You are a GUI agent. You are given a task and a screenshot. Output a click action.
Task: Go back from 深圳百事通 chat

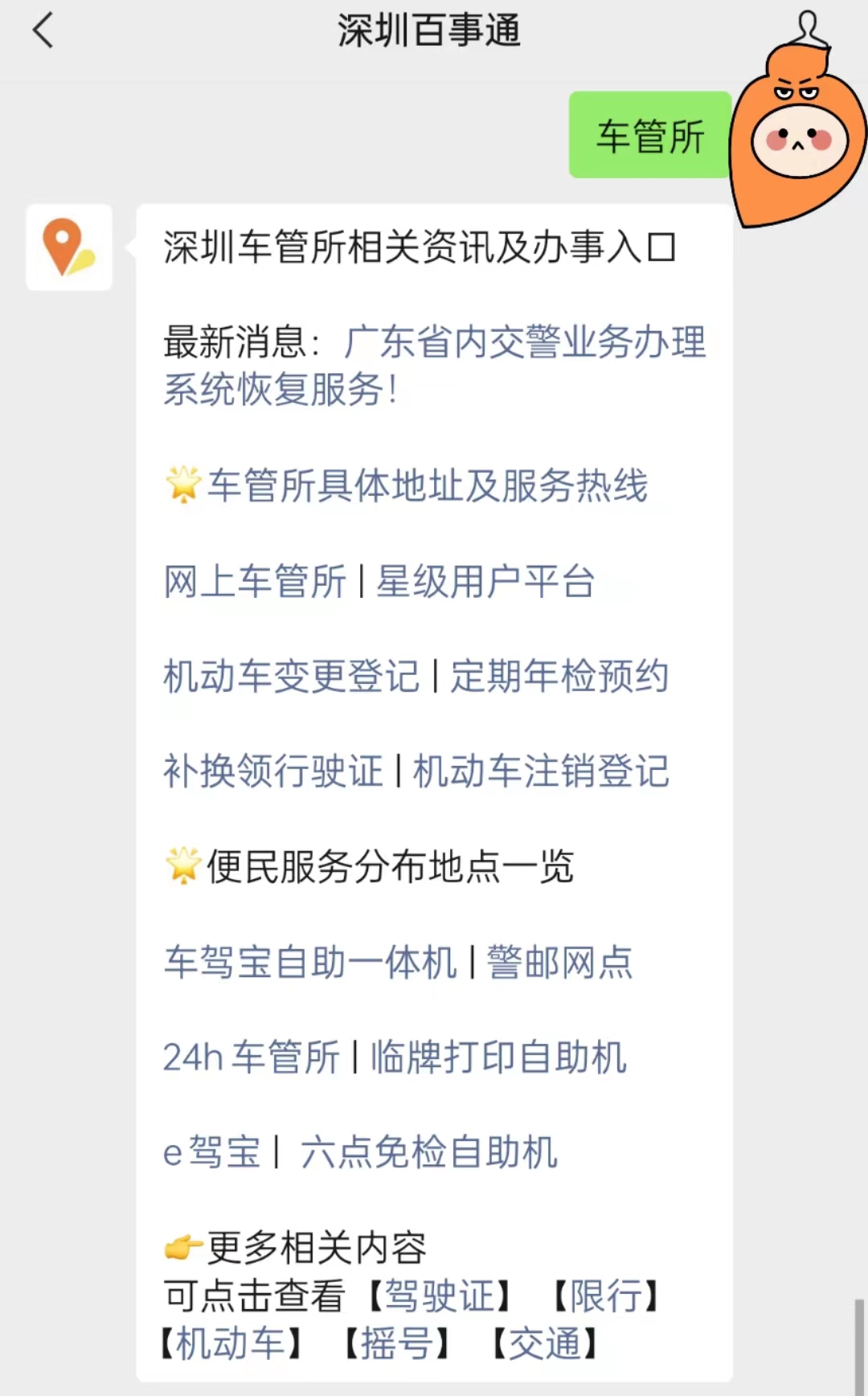tap(43, 31)
